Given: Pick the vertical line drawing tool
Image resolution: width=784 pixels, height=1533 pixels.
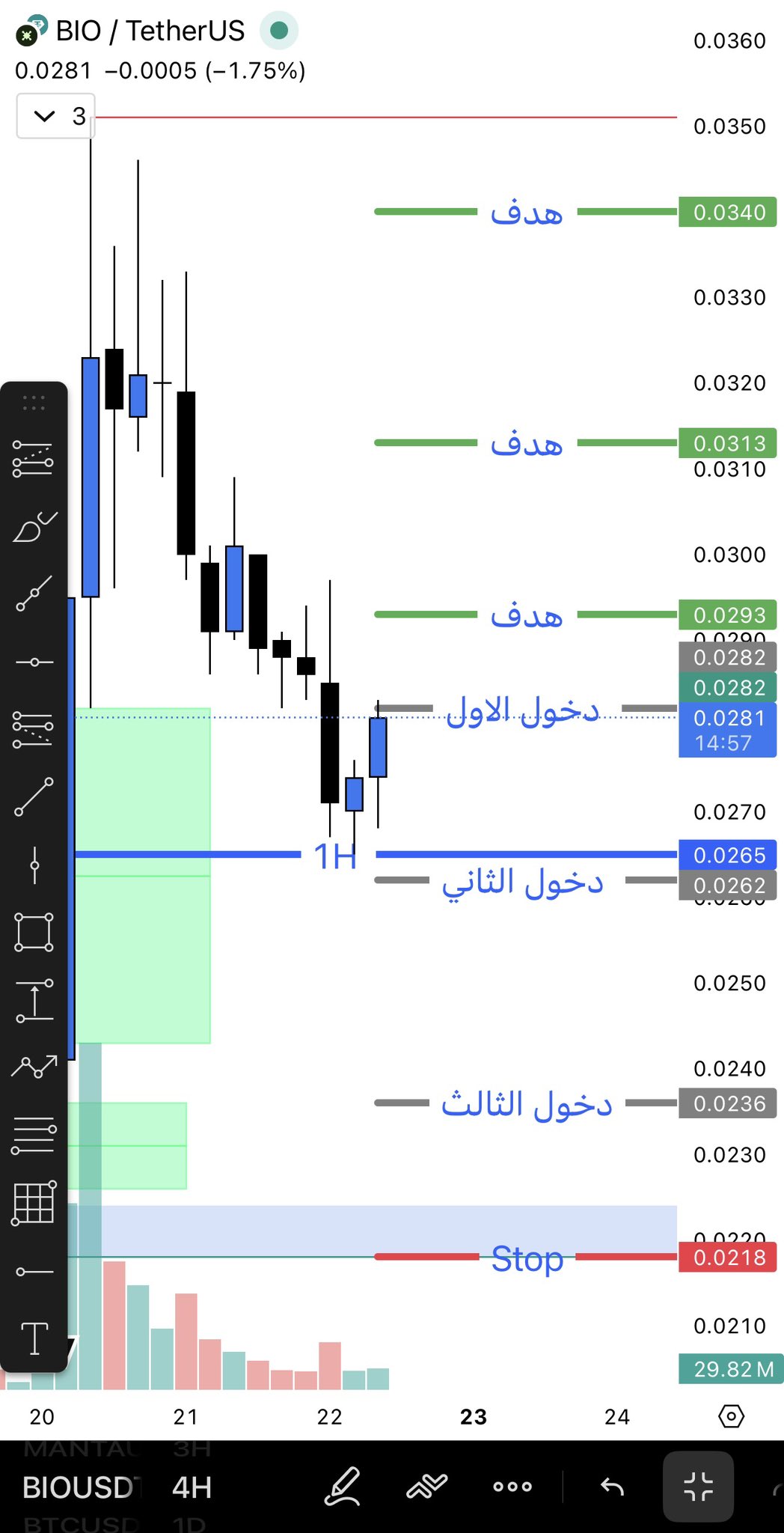Looking at the screenshot, I should tap(34, 865).
